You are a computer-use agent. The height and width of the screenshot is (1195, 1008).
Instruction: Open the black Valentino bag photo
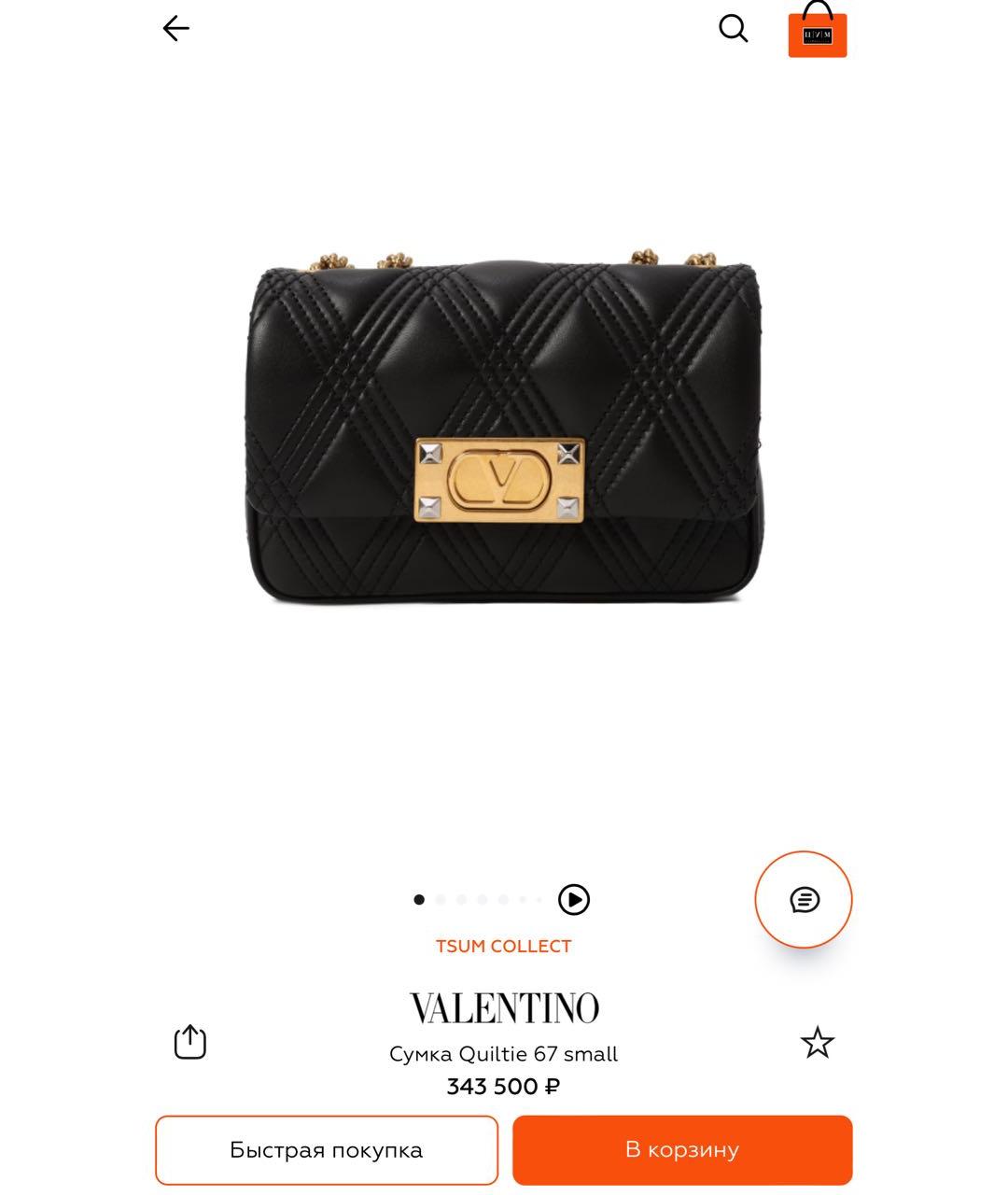tap(504, 429)
